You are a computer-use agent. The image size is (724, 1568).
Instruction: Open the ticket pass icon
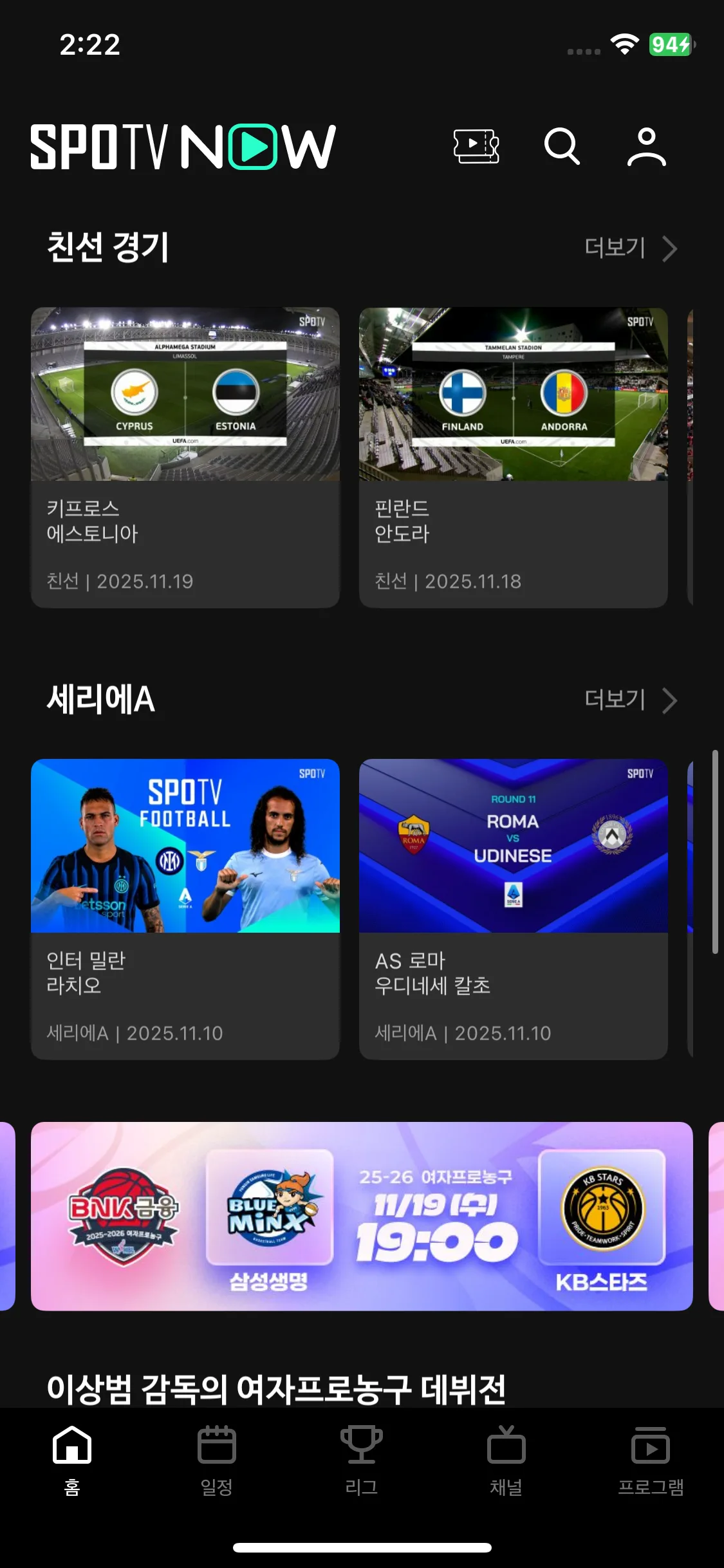(x=476, y=146)
